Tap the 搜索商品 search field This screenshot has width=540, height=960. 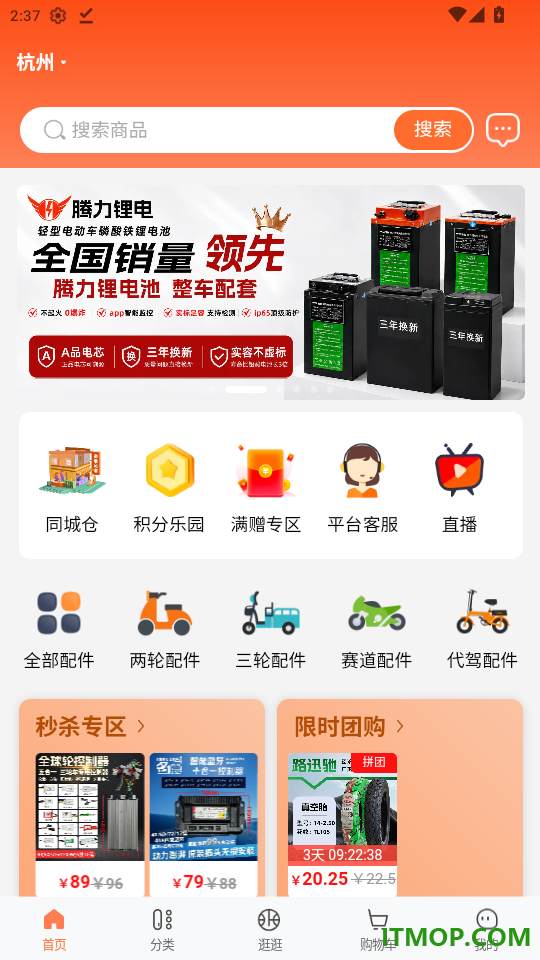(x=208, y=130)
